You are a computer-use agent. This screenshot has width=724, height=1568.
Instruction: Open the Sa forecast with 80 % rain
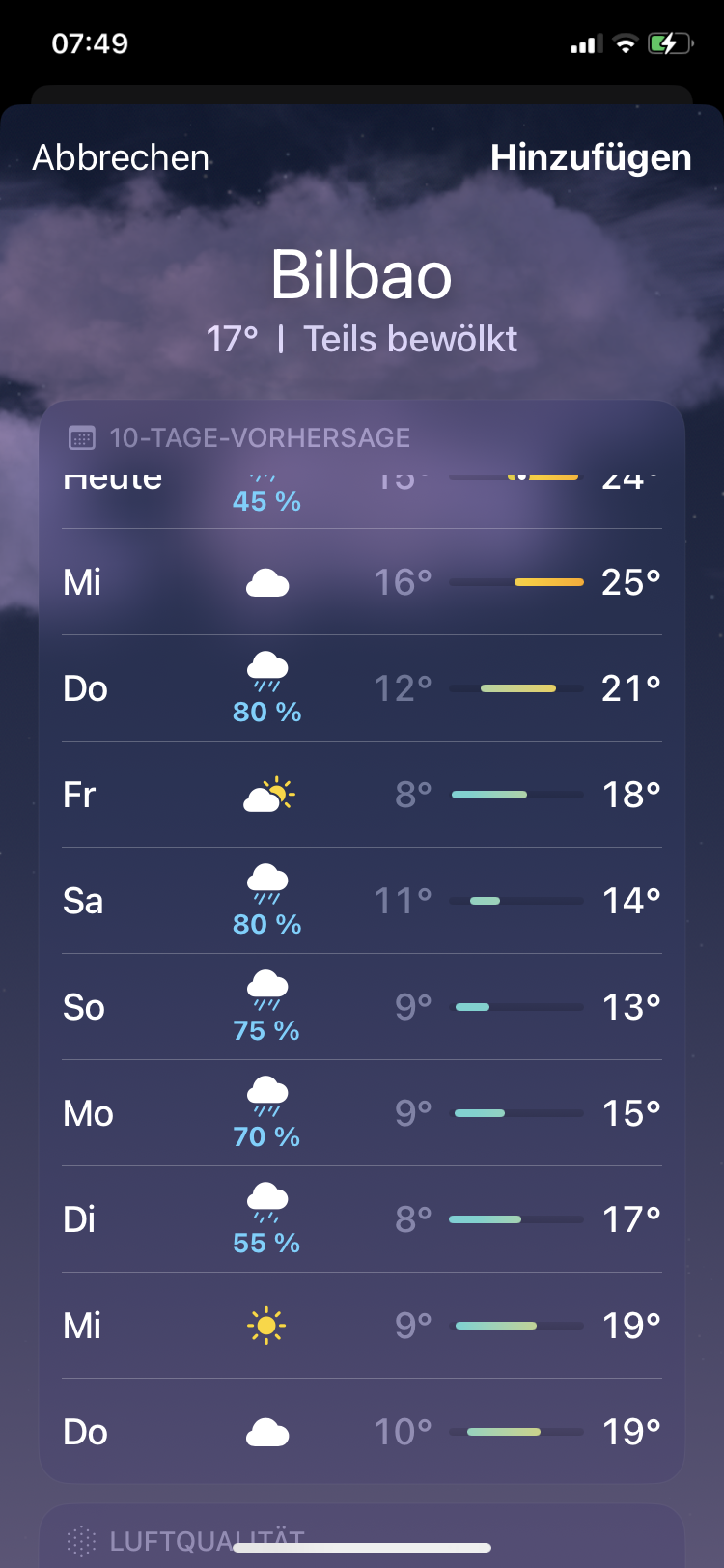tap(362, 901)
